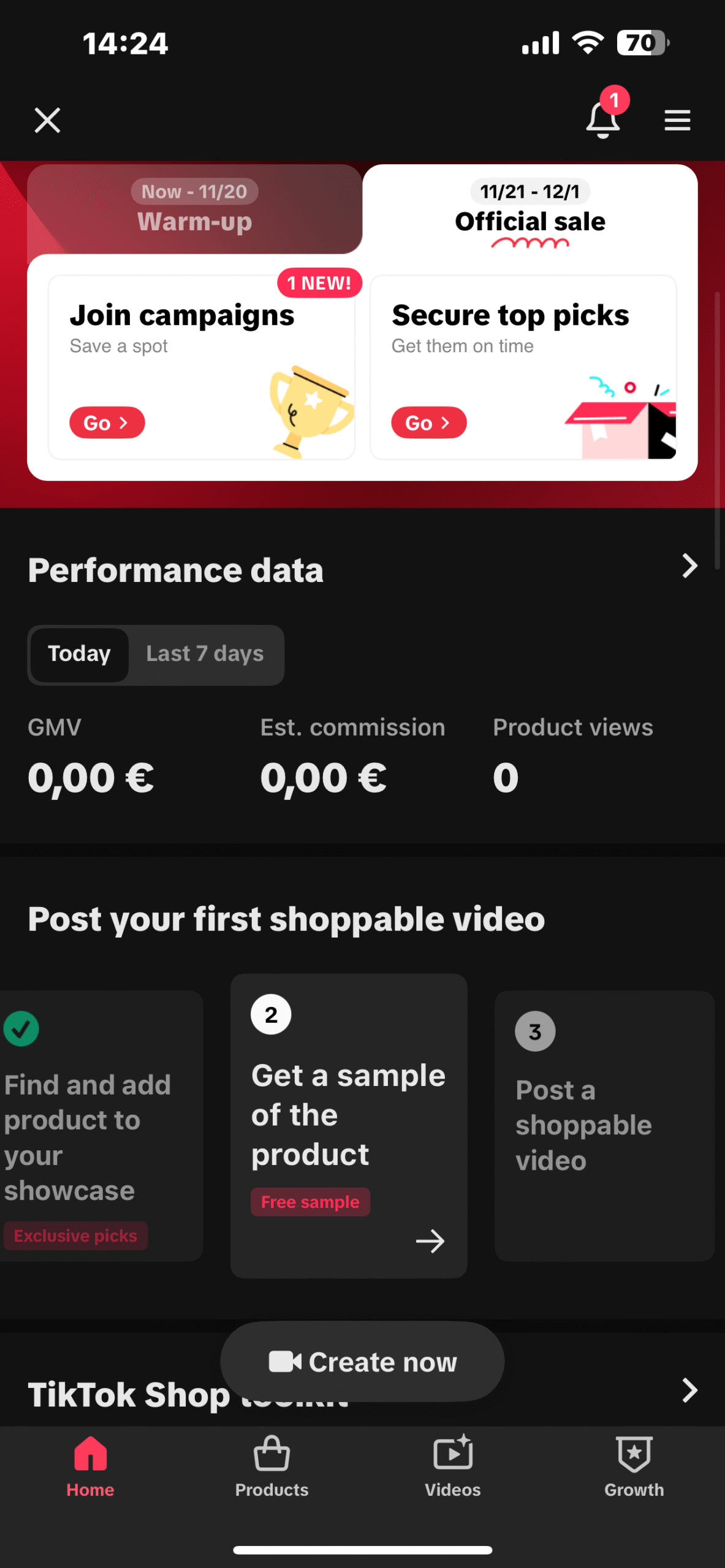
Task: Open the Post a shoppable video step
Action: click(x=604, y=1126)
